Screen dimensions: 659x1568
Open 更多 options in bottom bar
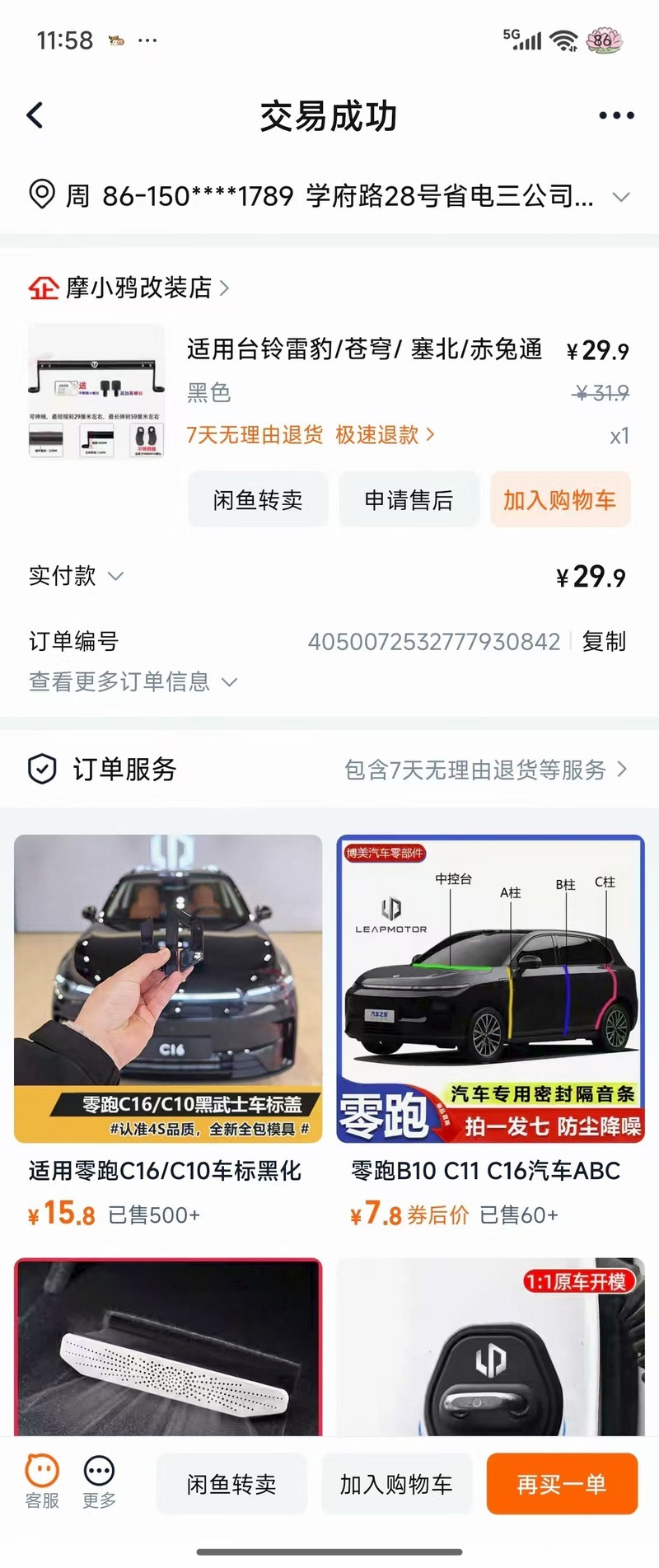pyautogui.click(x=99, y=1482)
